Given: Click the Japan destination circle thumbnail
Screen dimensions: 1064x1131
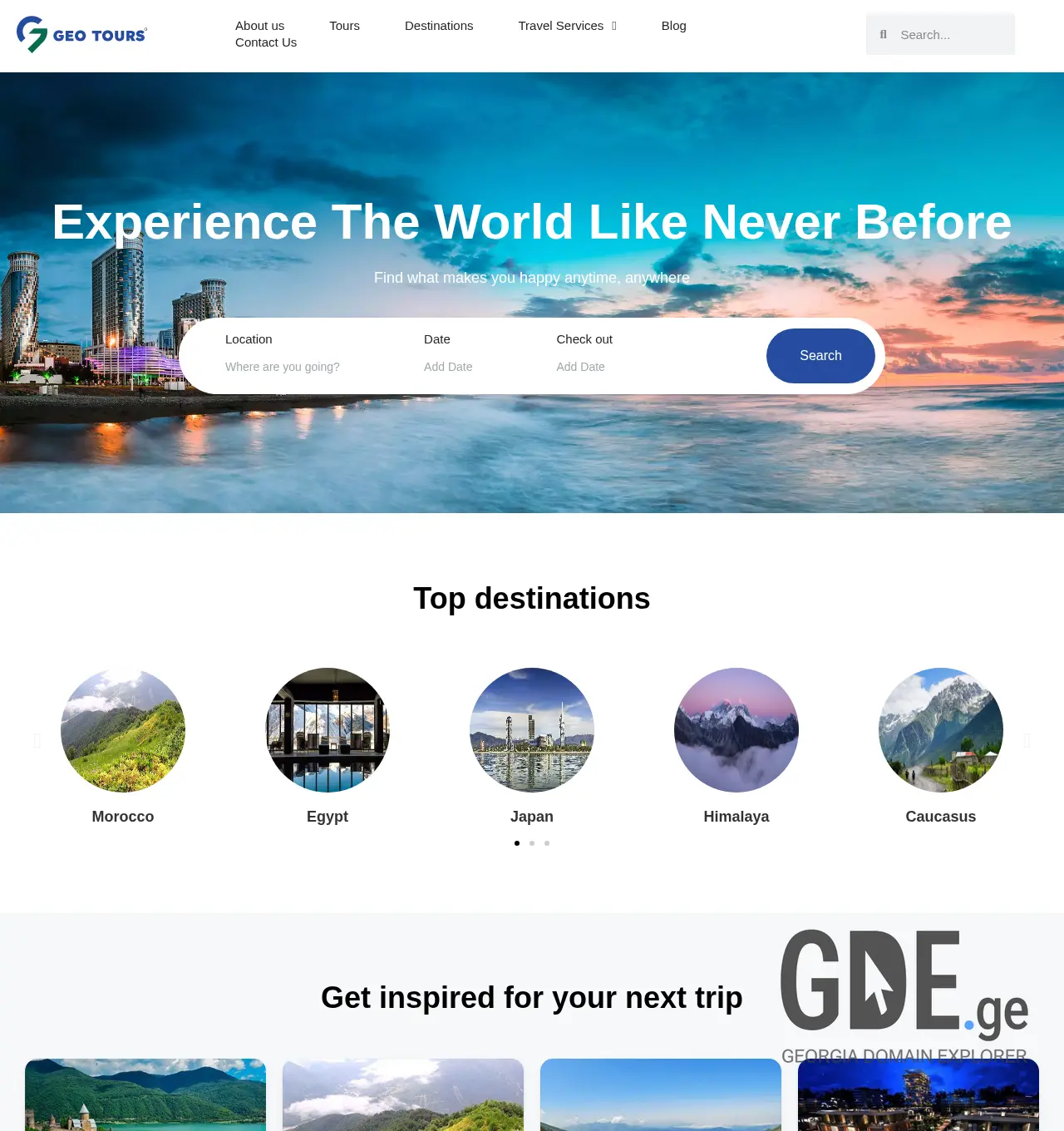Looking at the screenshot, I should coord(532,730).
